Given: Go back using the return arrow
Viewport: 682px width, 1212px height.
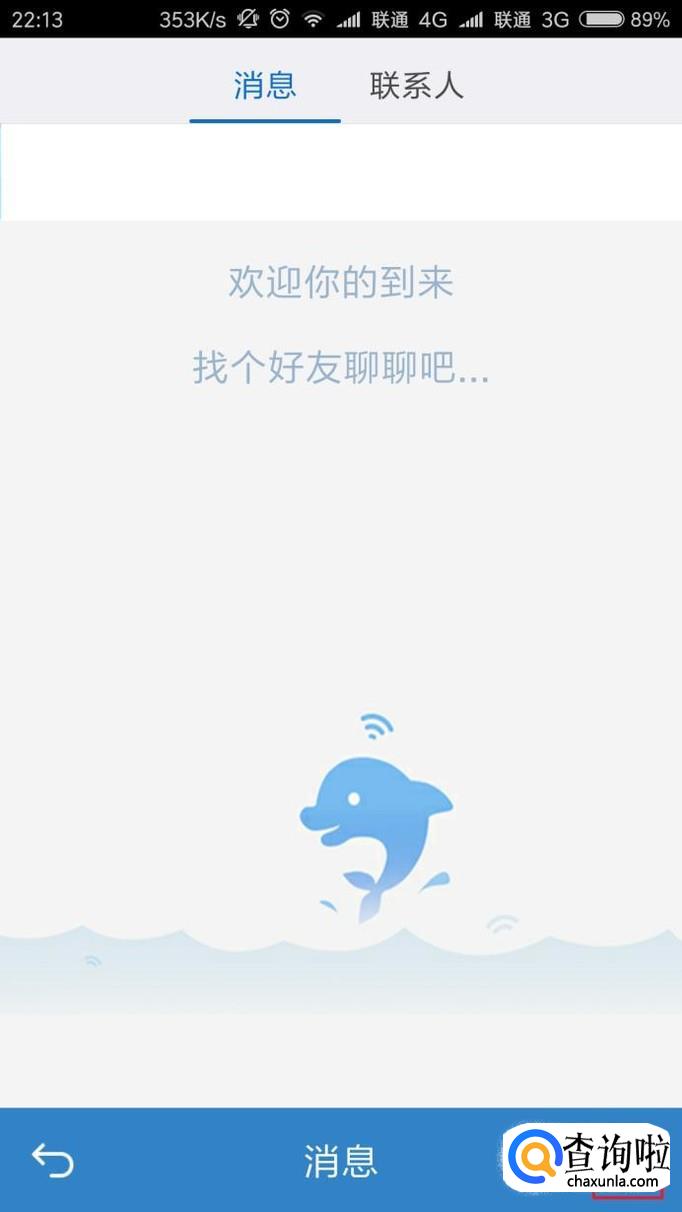Looking at the screenshot, I should [53, 1160].
